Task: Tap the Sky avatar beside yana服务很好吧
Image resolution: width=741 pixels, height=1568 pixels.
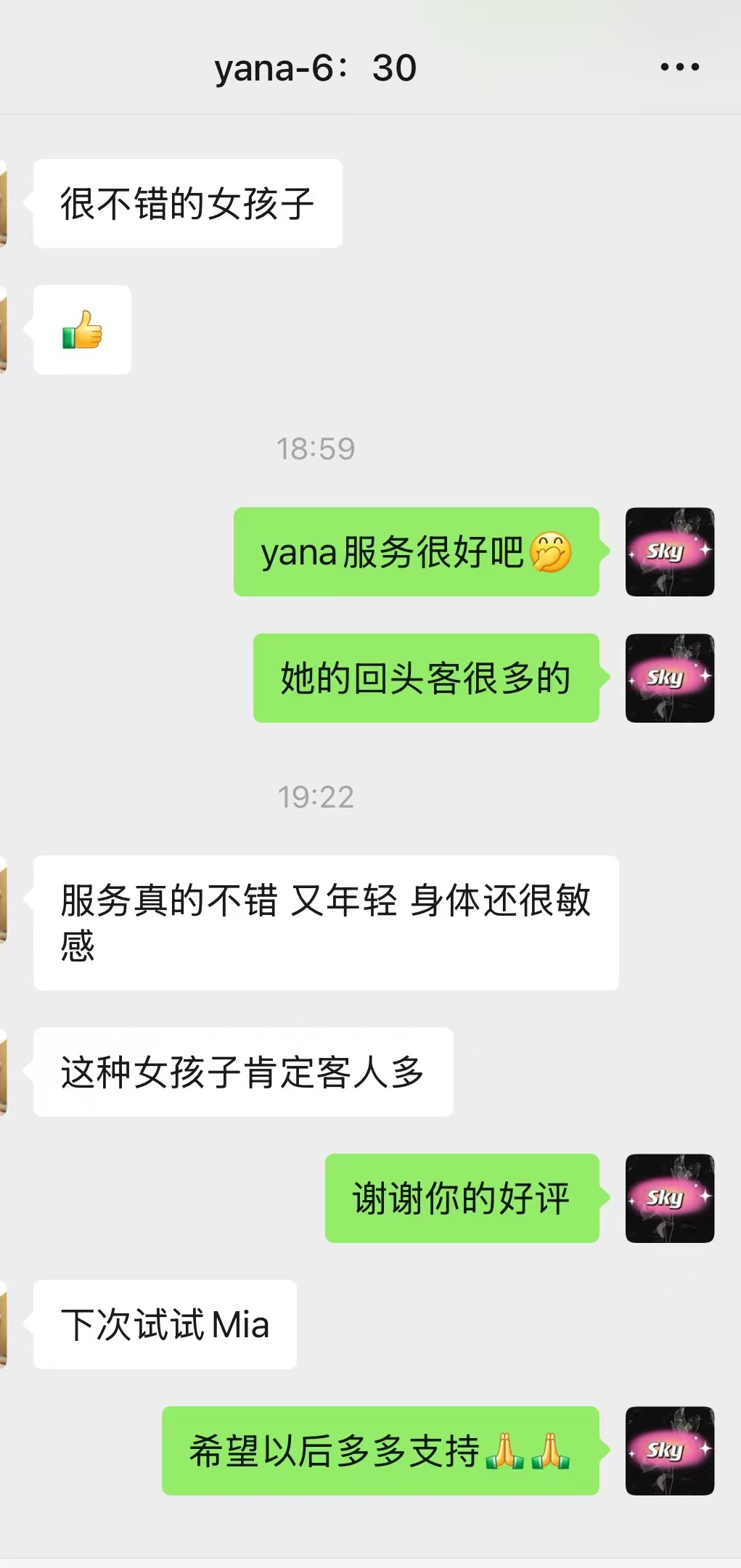Action: pyautogui.click(x=669, y=551)
